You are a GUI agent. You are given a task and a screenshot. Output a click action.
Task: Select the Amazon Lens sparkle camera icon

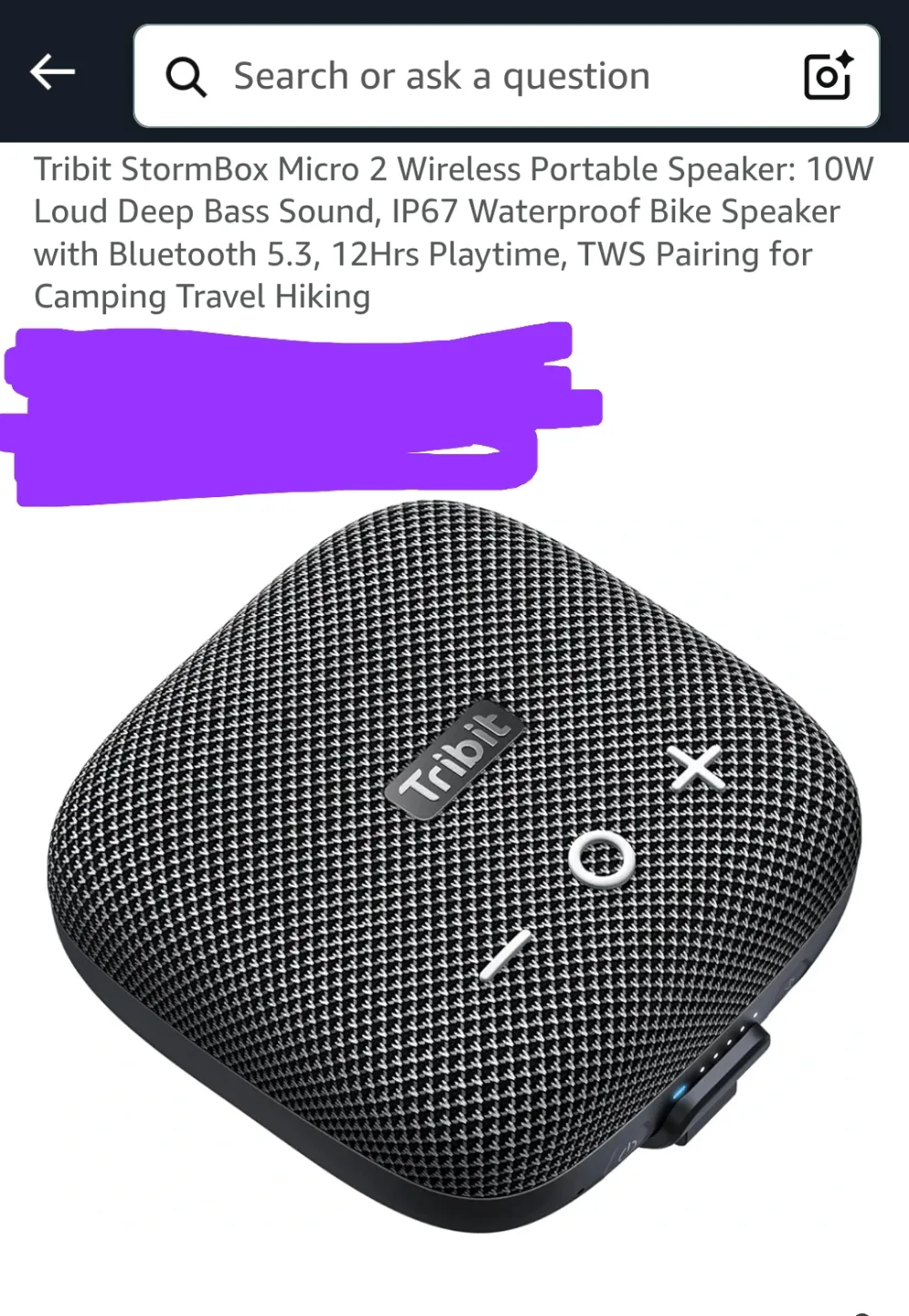click(x=827, y=76)
